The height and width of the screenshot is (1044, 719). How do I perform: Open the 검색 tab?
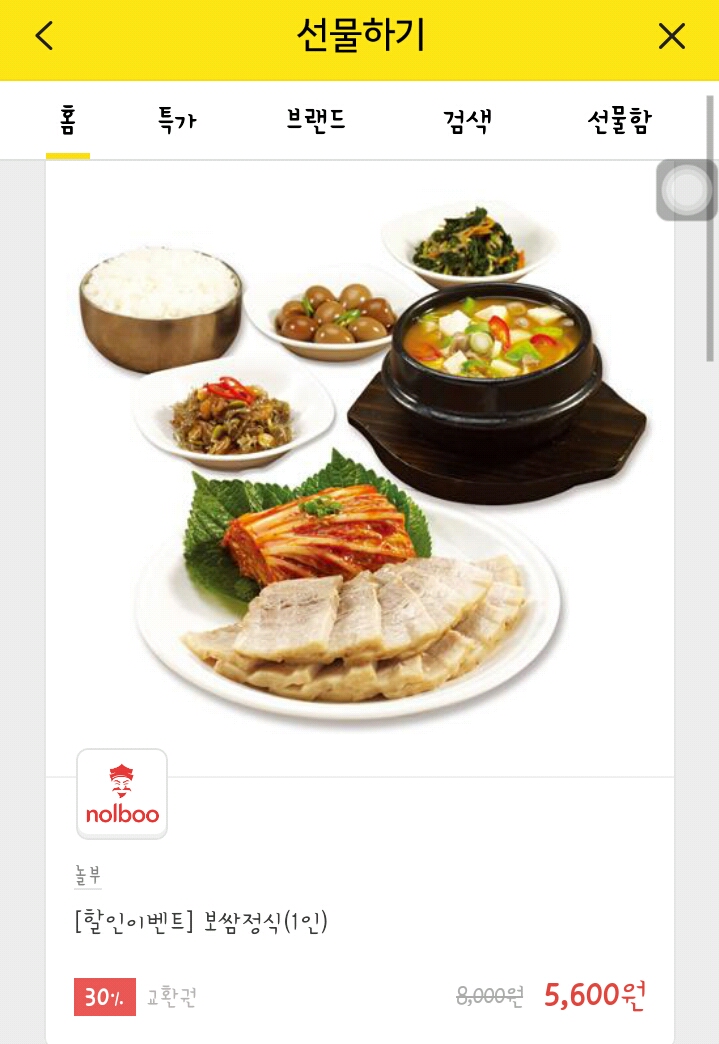[467, 121]
